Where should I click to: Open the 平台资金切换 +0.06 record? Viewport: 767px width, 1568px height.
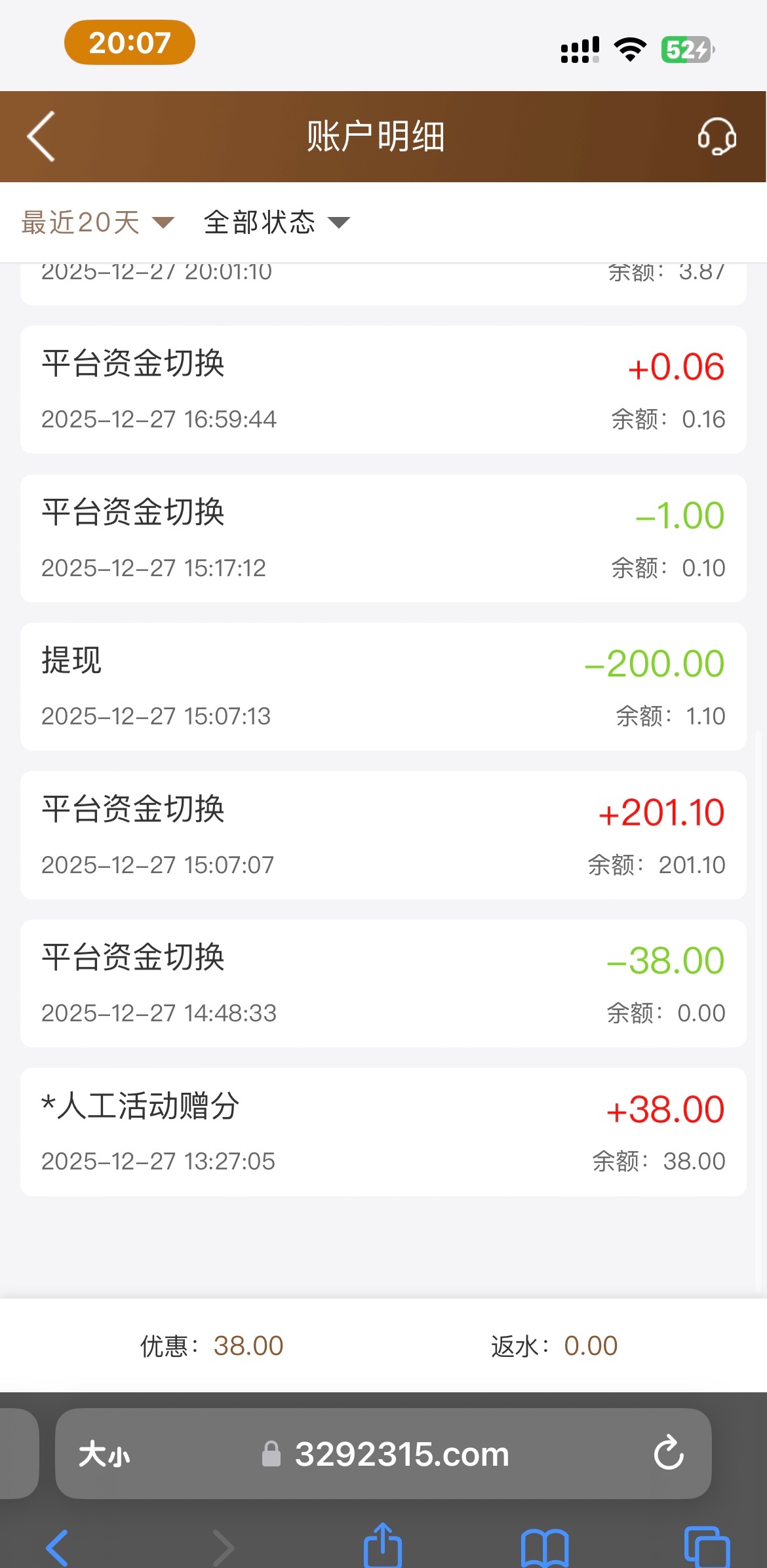click(383, 389)
